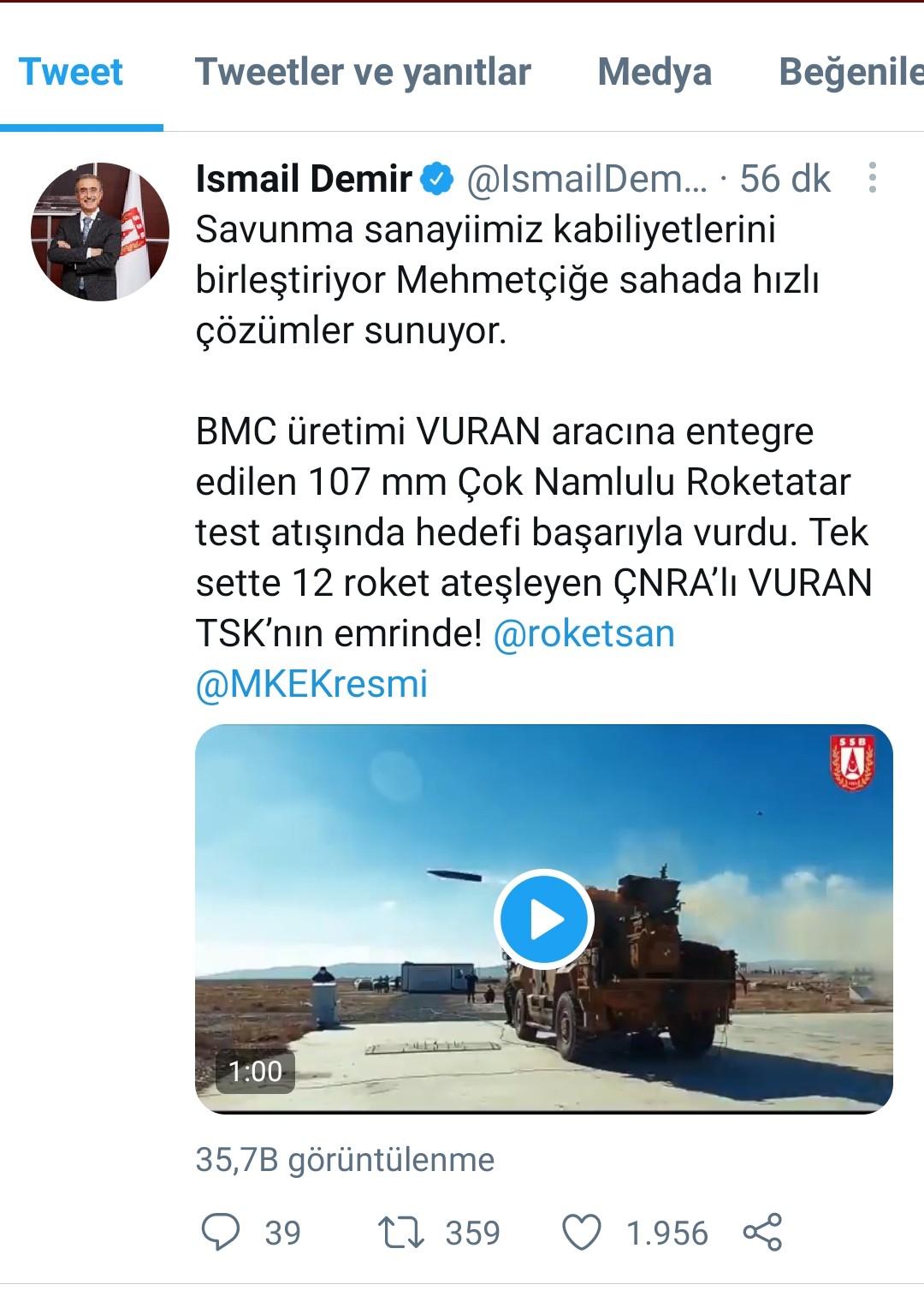Play the VURAN rocket launcher video
924x1302 pixels.
[x=544, y=919]
